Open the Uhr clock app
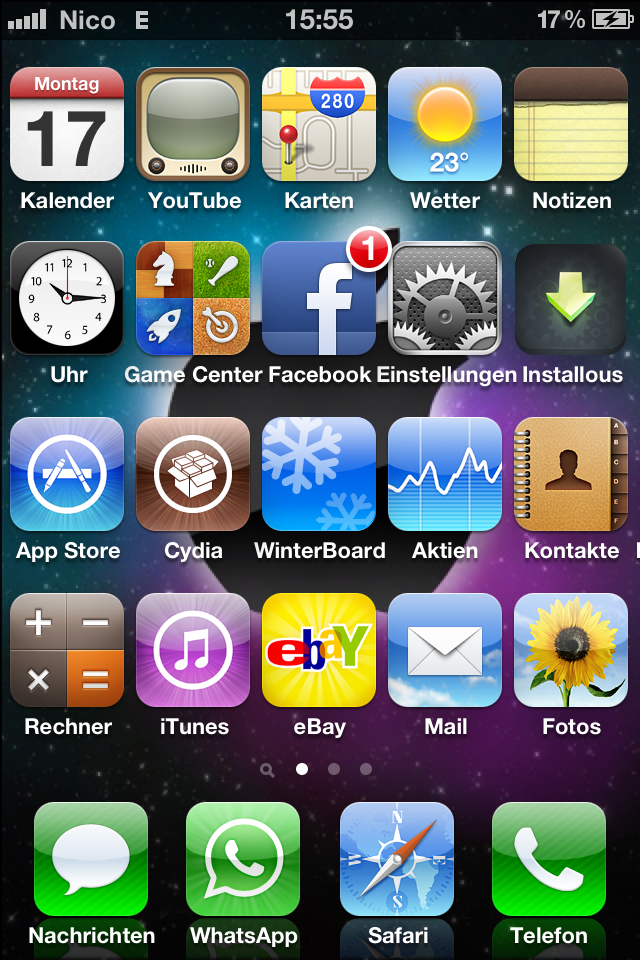 tap(67, 299)
